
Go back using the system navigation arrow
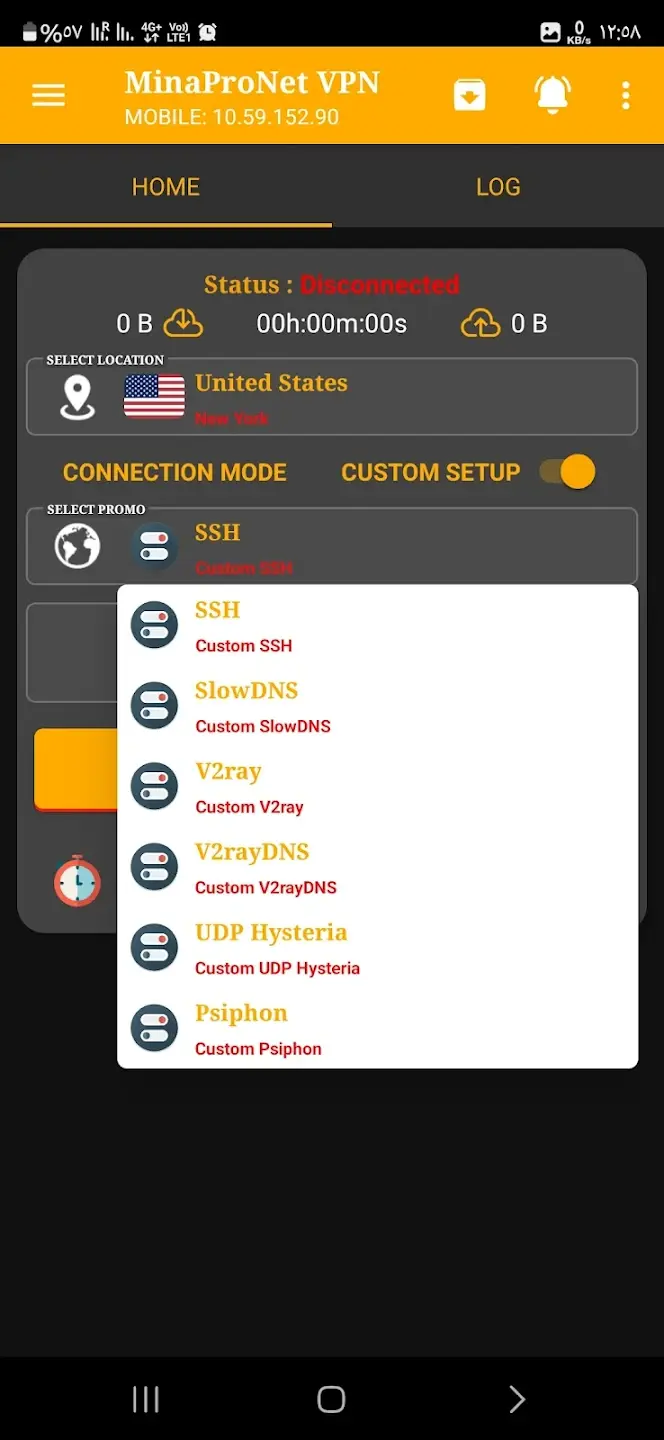coord(516,1399)
